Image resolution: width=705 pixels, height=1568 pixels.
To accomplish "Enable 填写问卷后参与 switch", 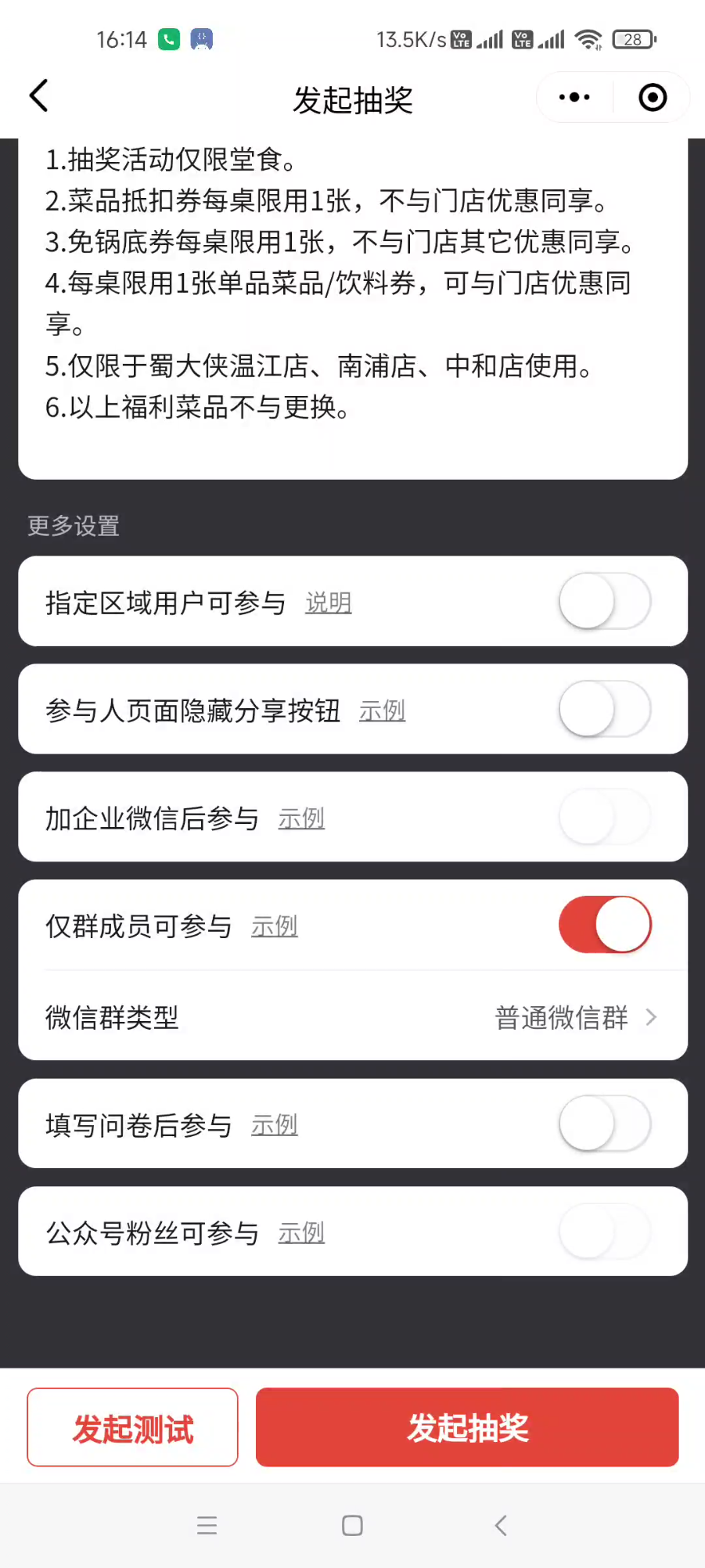I will [604, 1124].
